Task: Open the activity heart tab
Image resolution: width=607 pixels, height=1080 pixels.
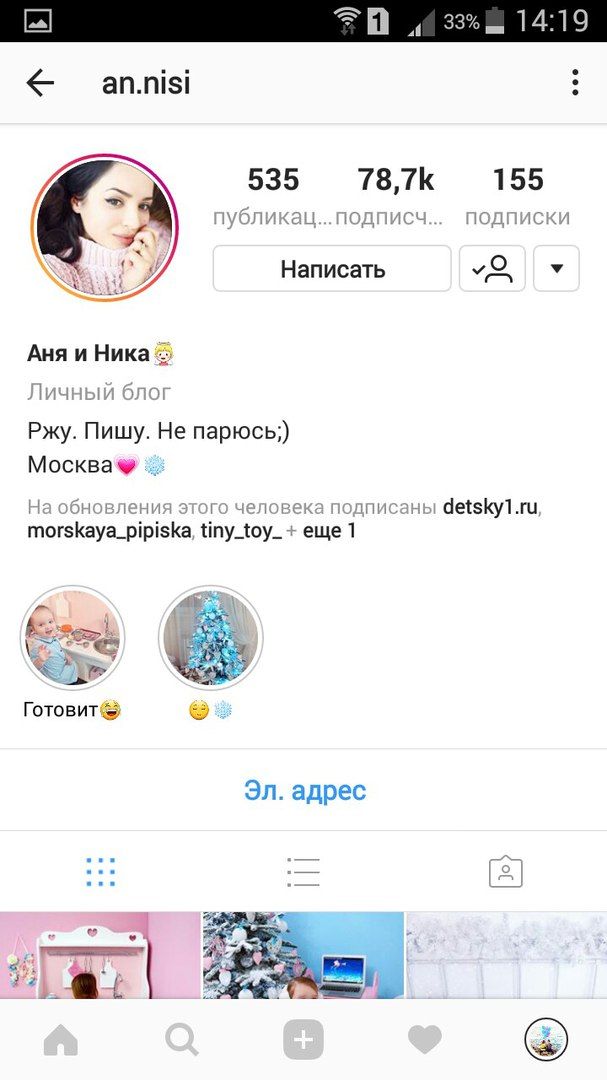Action: pyautogui.click(x=424, y=1040)
